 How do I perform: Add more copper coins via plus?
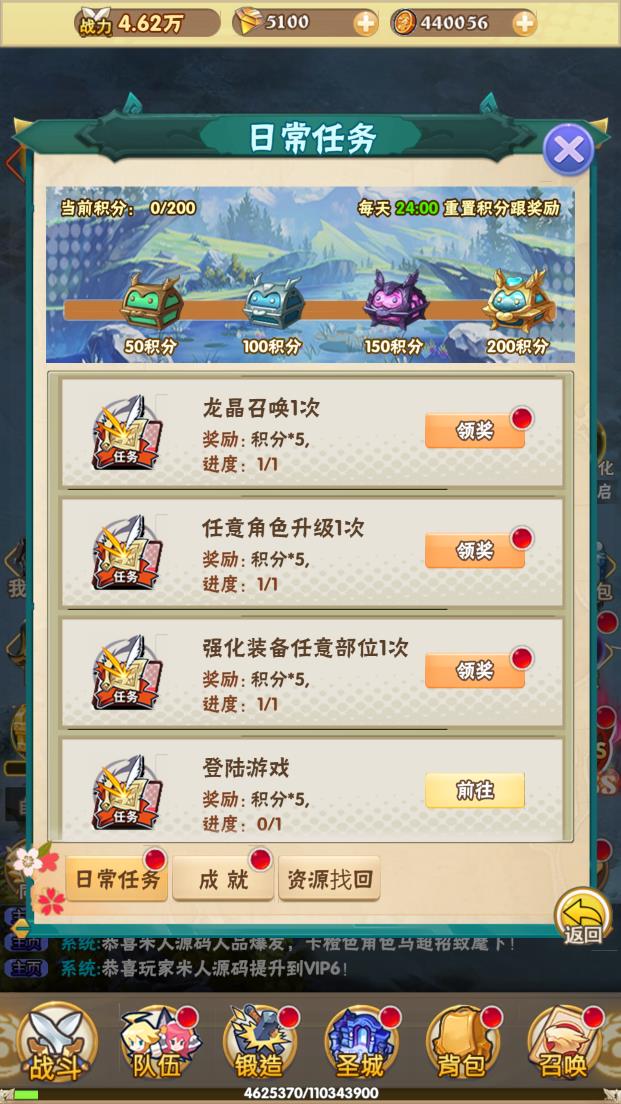524,23
